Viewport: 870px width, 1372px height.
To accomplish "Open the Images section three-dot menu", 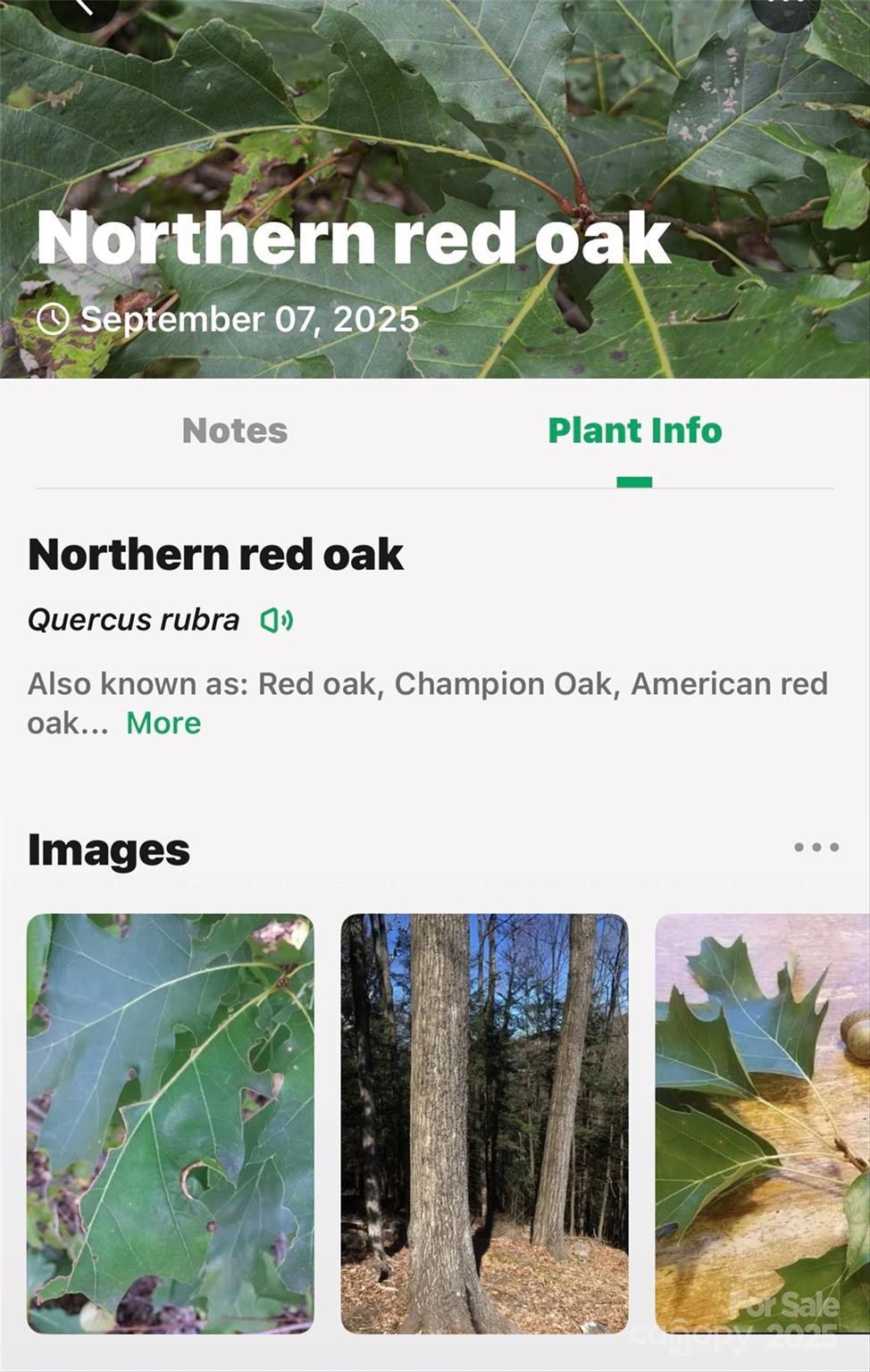I will (816, 847).
